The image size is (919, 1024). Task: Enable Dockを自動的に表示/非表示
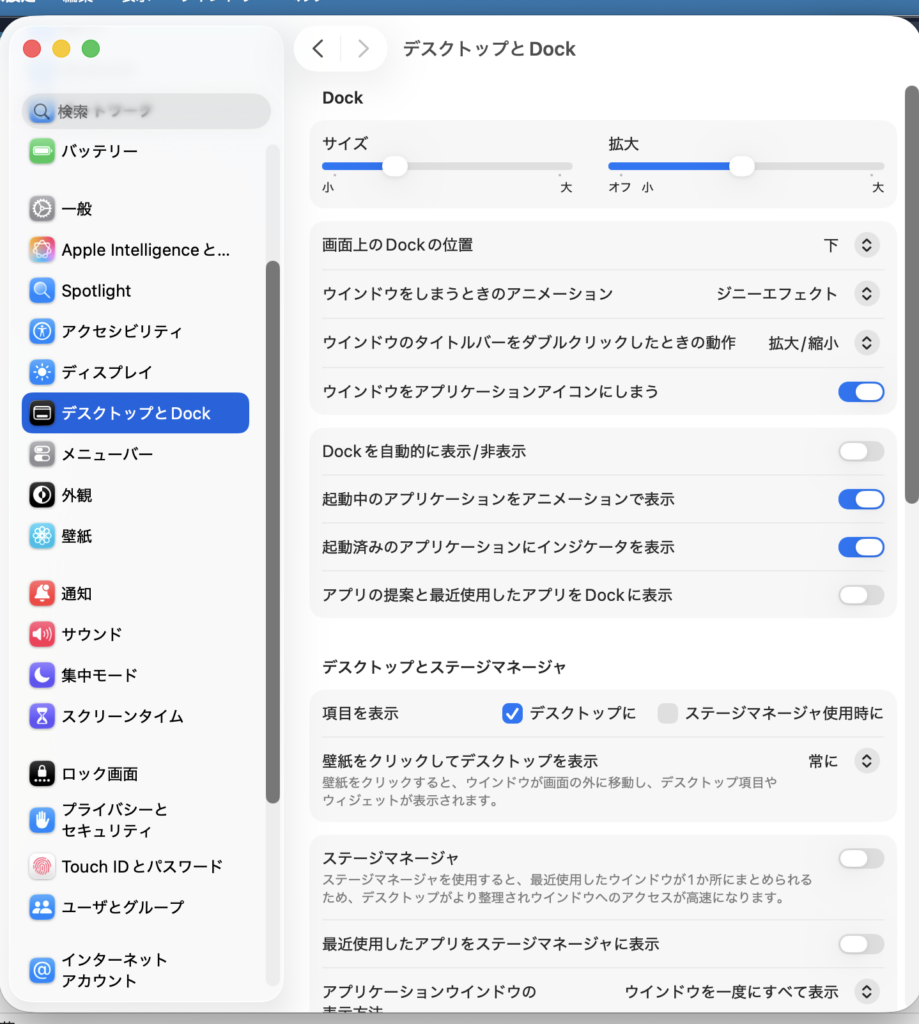[x=861, y=452]
